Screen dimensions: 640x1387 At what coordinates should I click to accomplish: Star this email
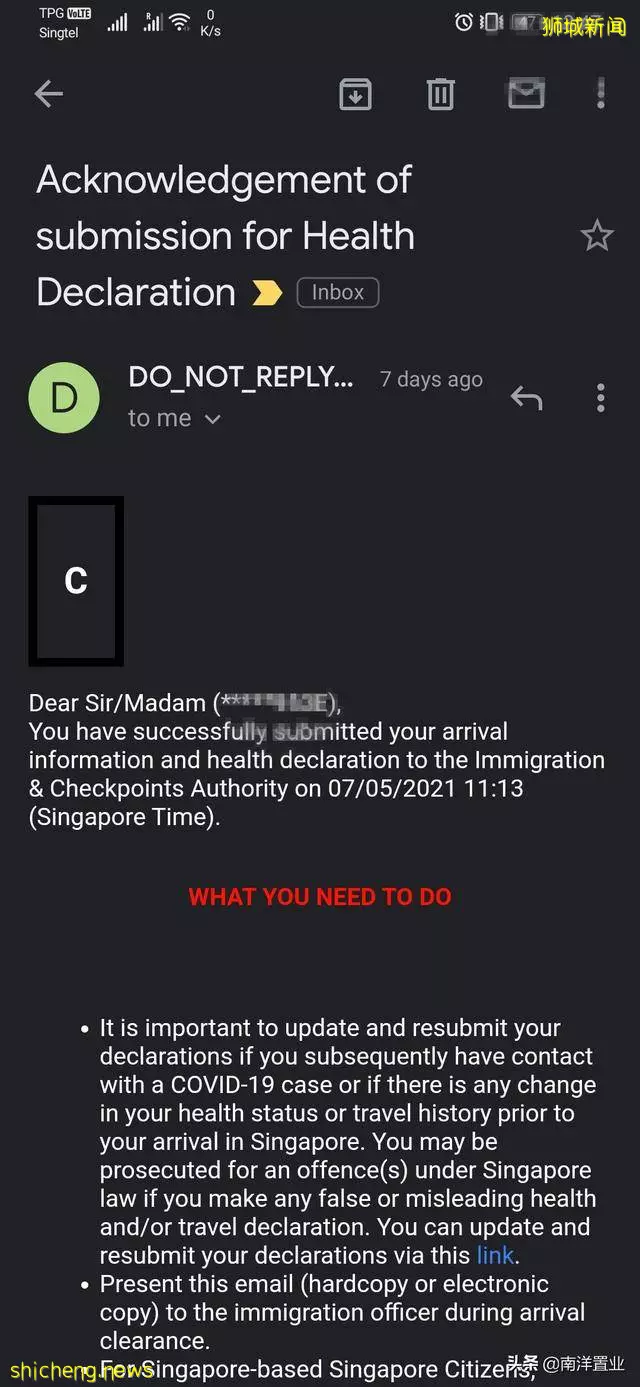[x=597, y=236]
